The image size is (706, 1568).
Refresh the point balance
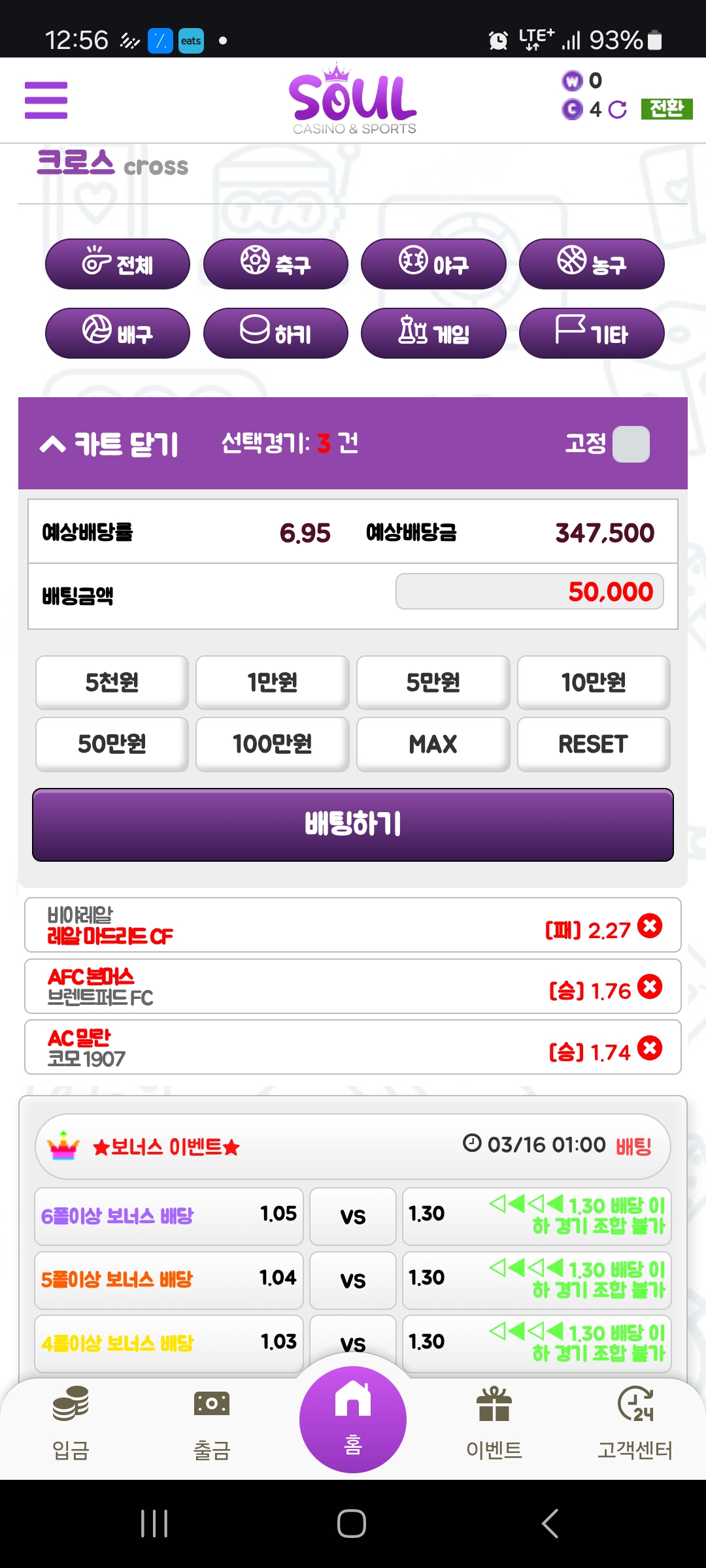pyautogui.click(x=617, y=110)
